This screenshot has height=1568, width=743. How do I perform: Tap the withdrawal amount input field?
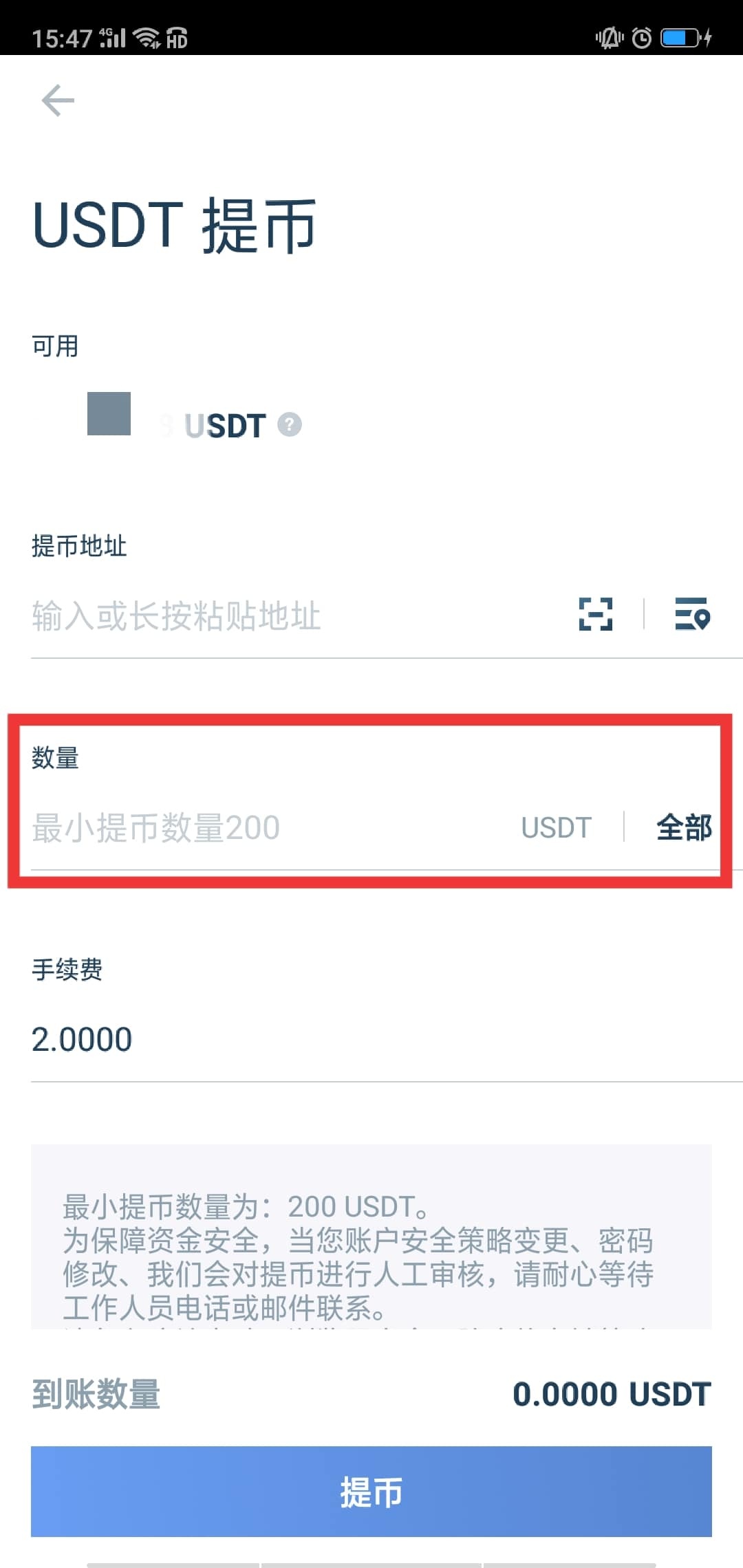tap(261, 827)
